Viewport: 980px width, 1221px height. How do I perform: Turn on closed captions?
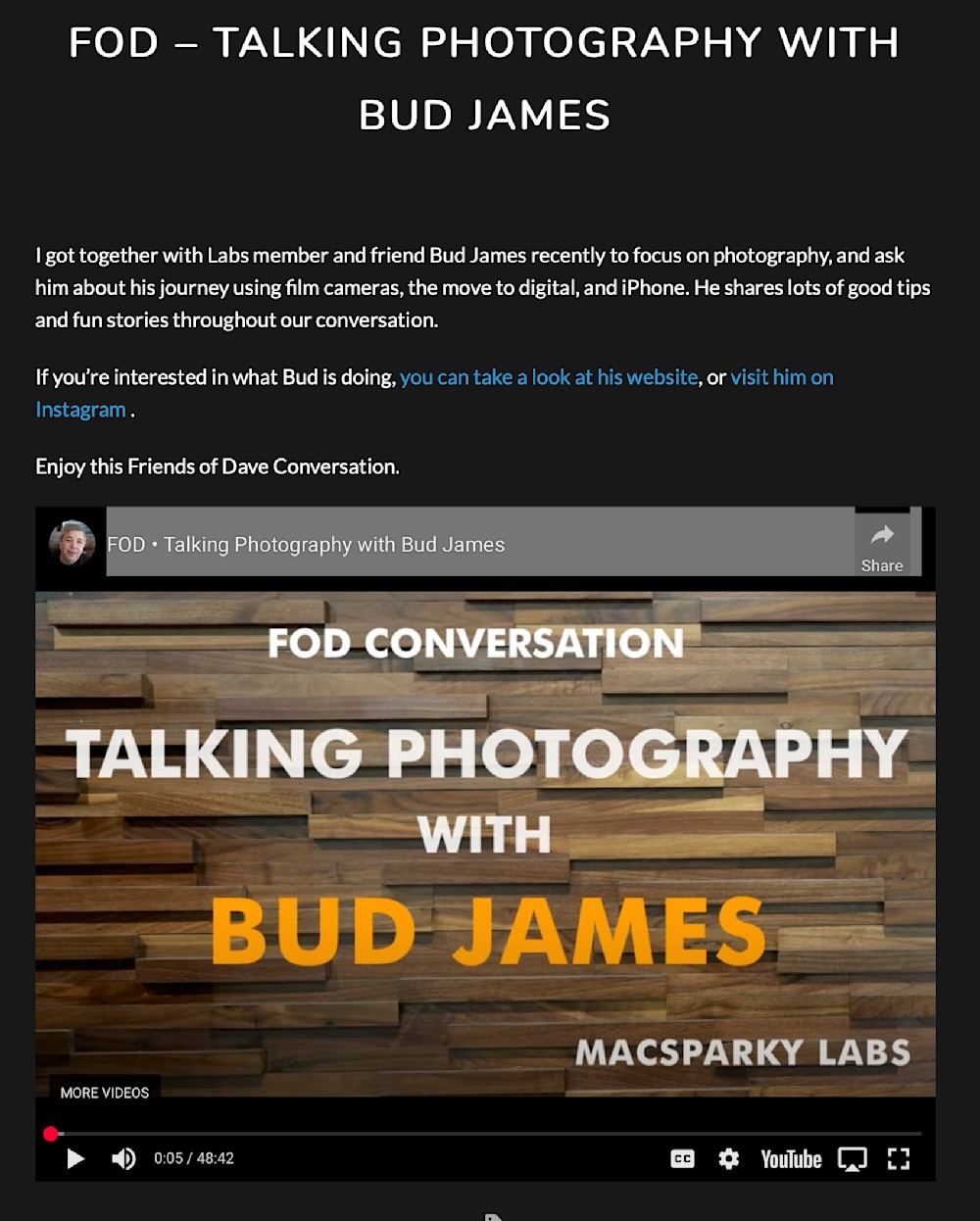coord(682,1159)
